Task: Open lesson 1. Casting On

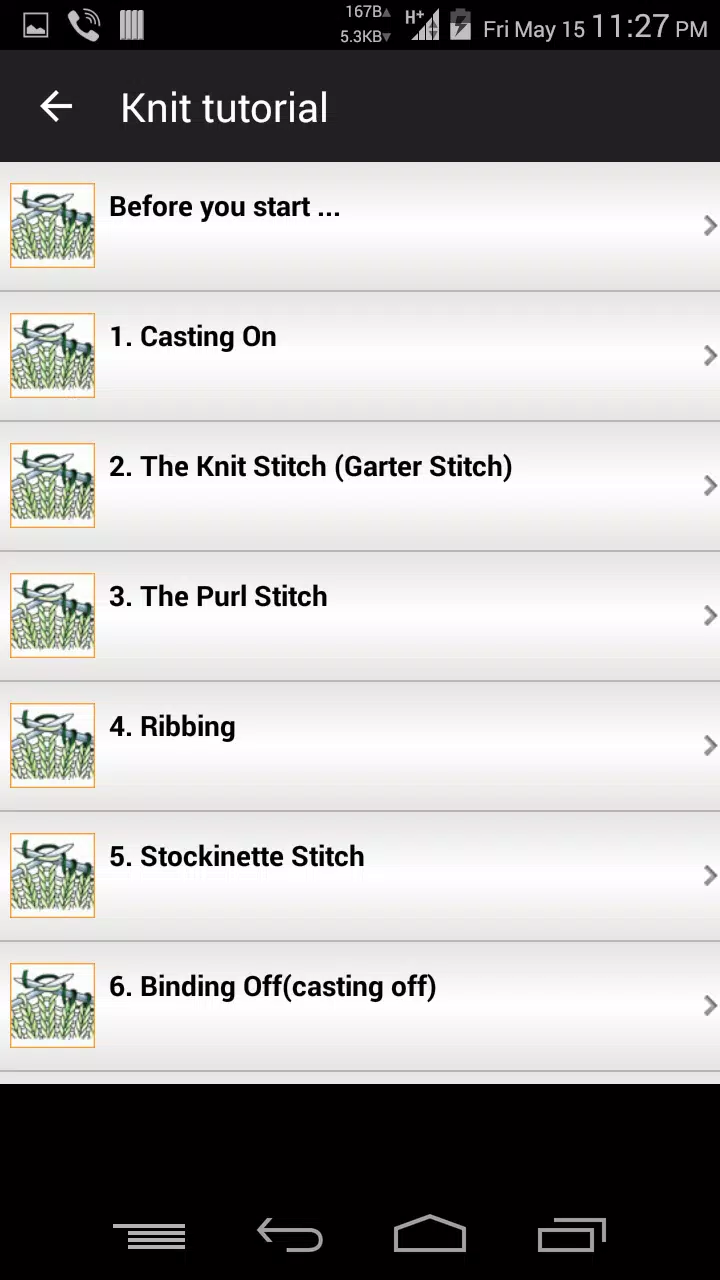Action: tap(360, 356)
